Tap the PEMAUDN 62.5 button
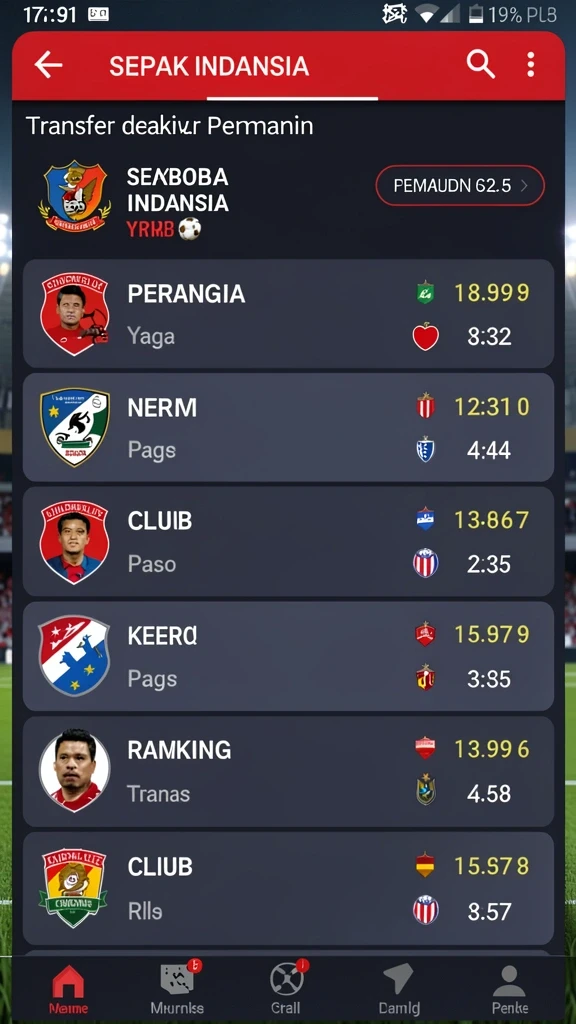 click(x=460, y=185)
